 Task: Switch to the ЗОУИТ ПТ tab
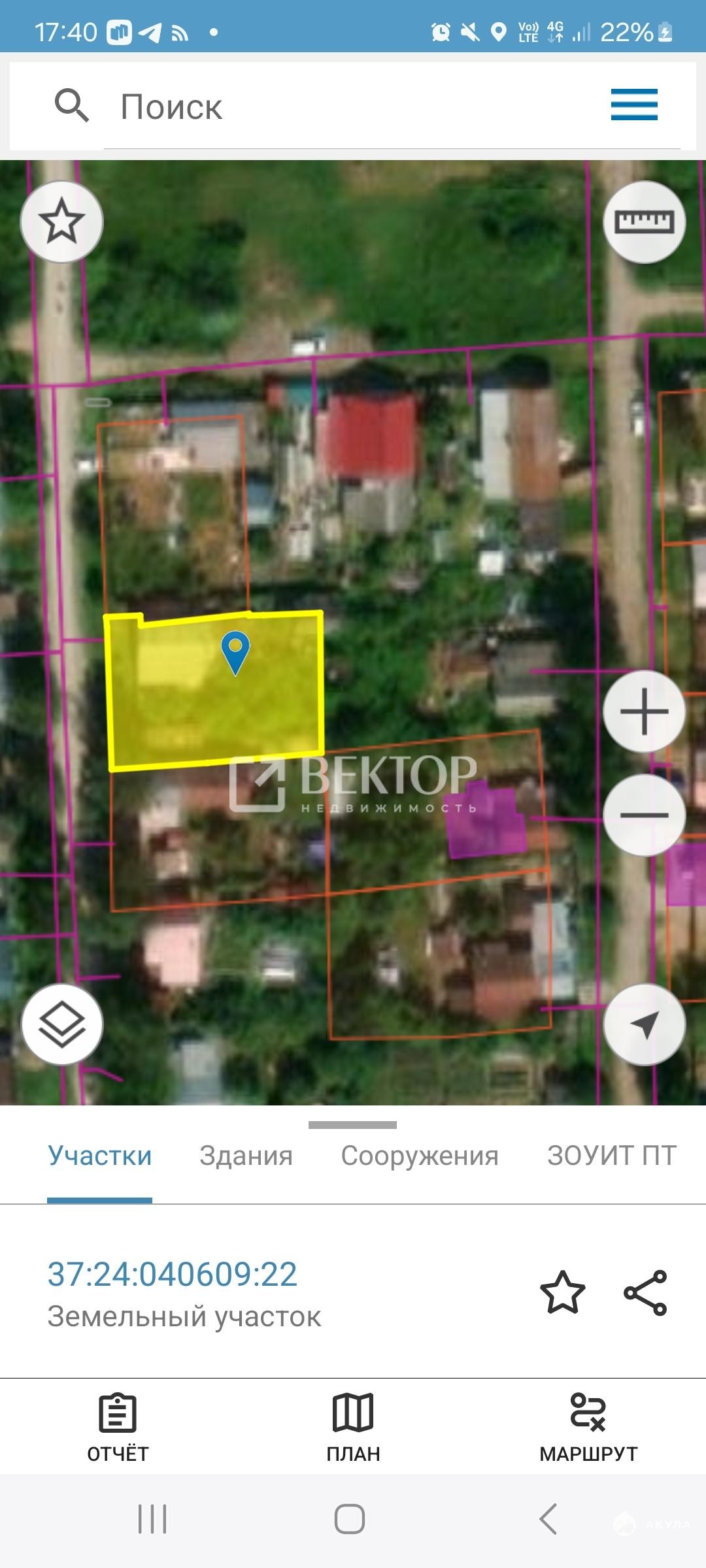611,1156
